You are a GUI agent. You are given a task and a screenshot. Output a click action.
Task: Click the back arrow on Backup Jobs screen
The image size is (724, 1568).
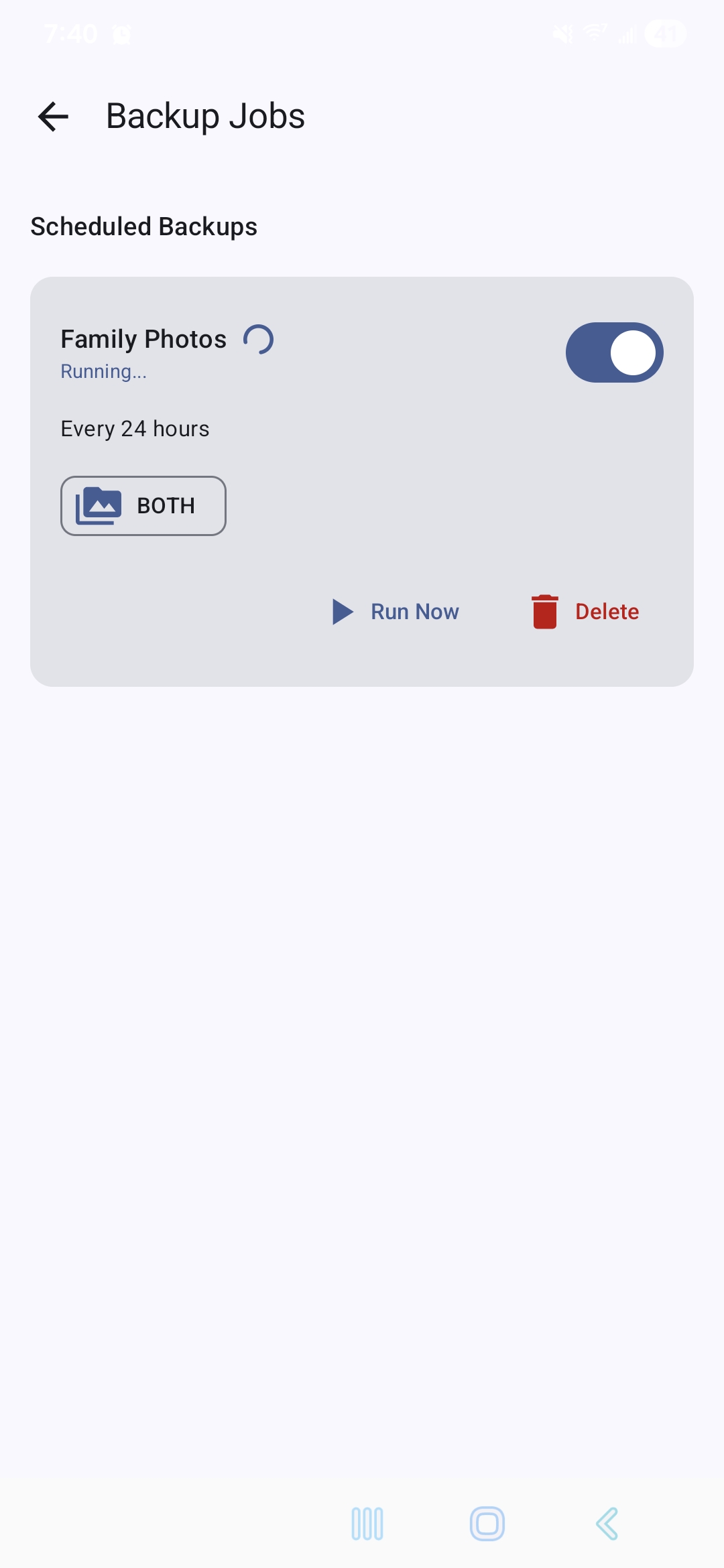pos(52,117)
